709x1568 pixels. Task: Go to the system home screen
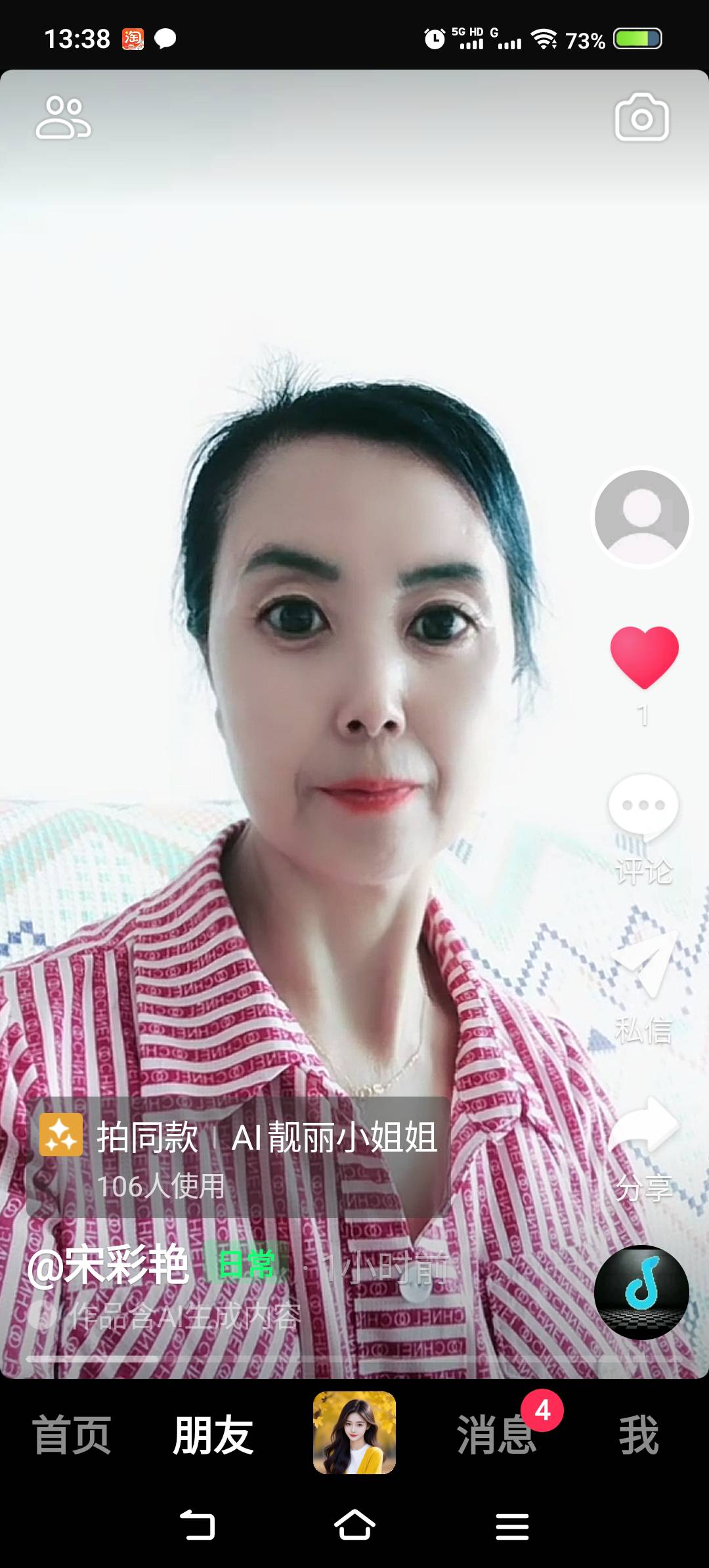click(x=354, y=1525)
